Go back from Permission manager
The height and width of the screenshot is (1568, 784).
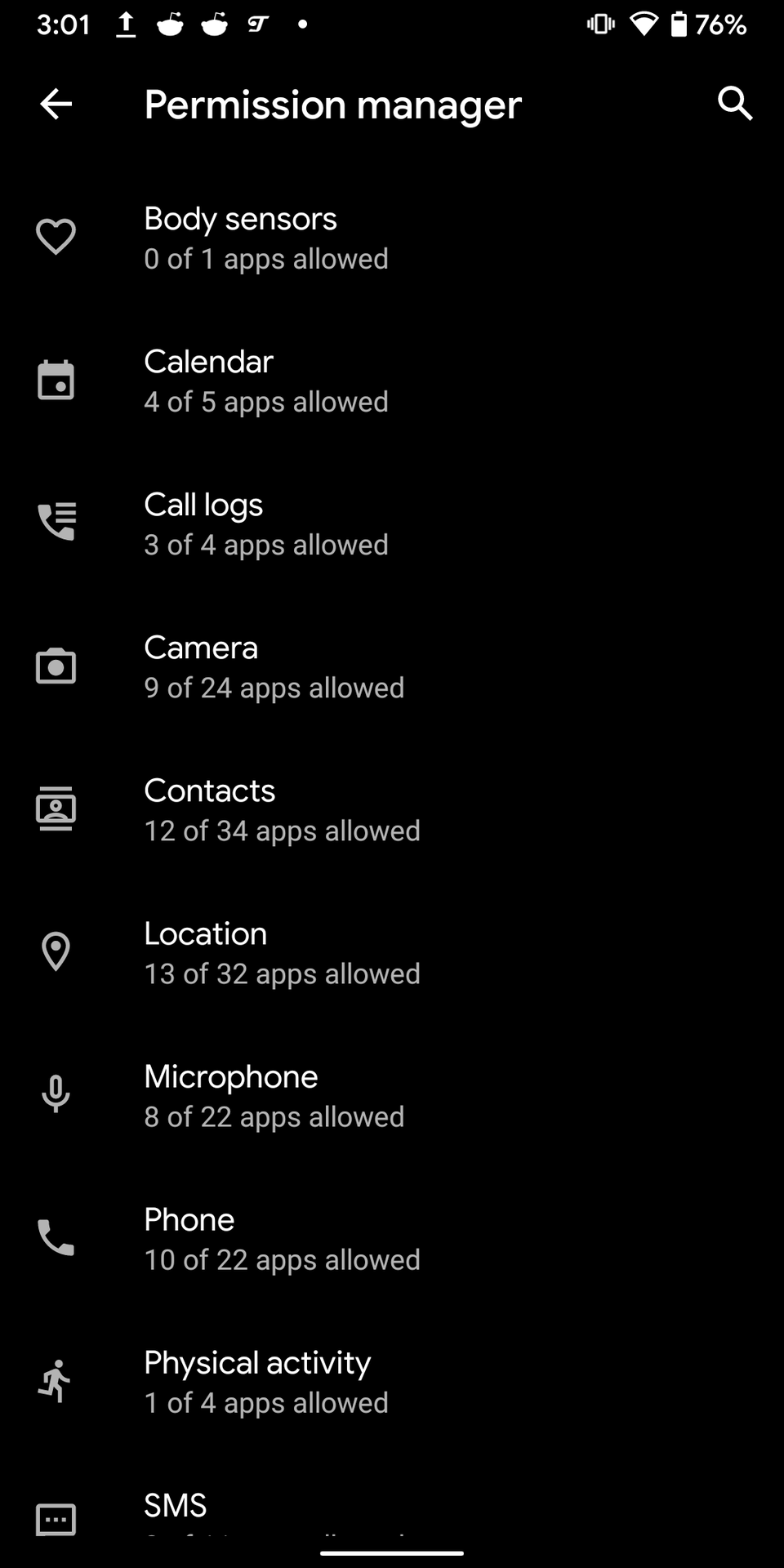pos(56,105)
